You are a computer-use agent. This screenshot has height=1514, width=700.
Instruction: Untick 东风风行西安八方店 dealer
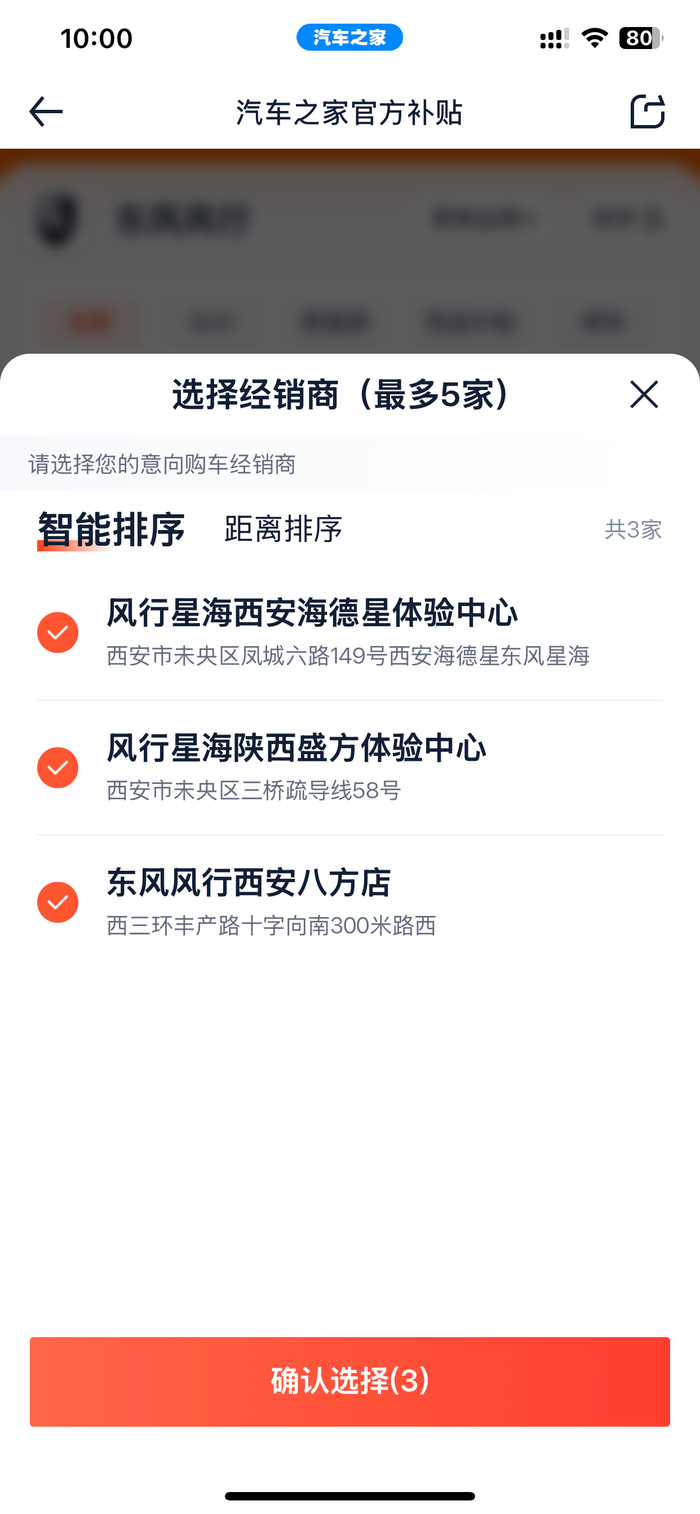click(58, 903)
